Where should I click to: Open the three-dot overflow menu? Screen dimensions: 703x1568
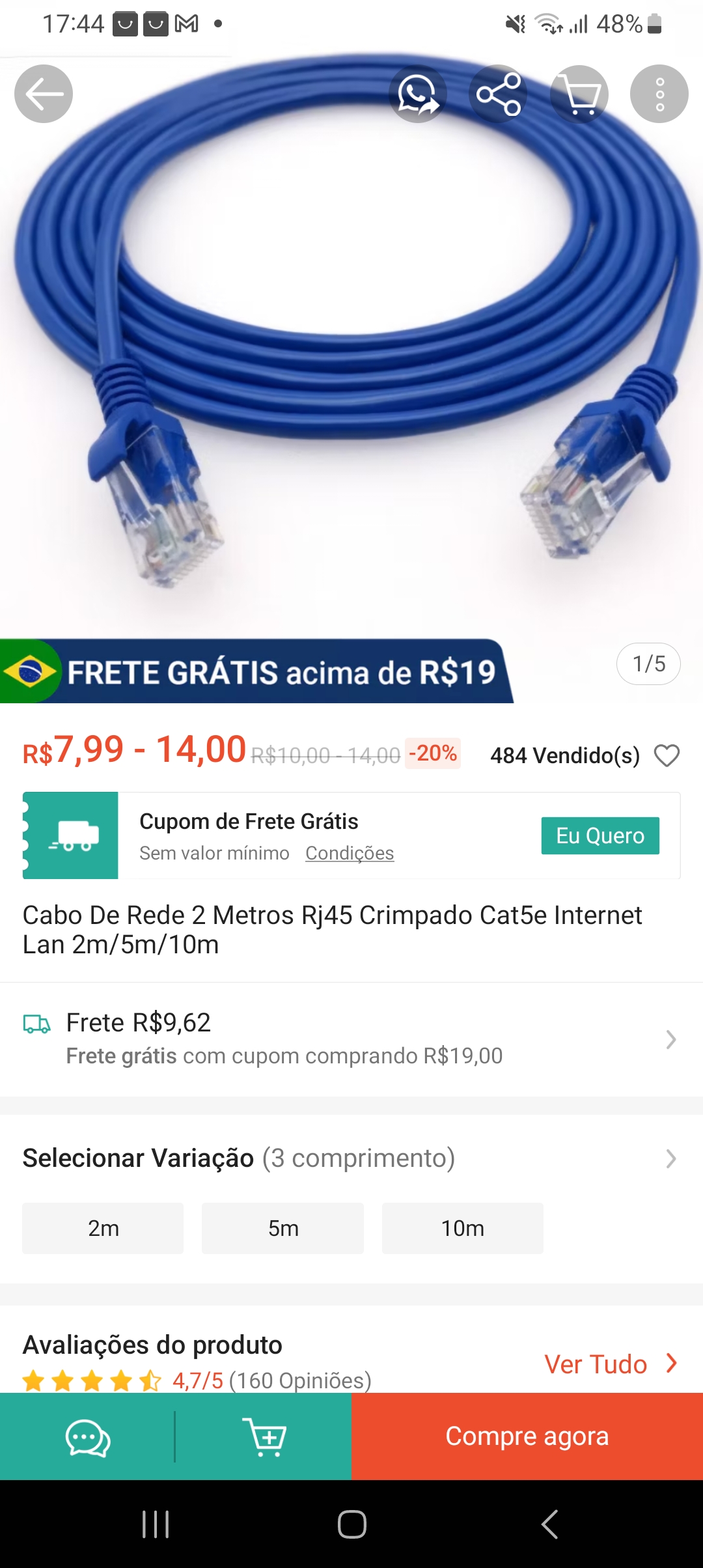[659, 94]
